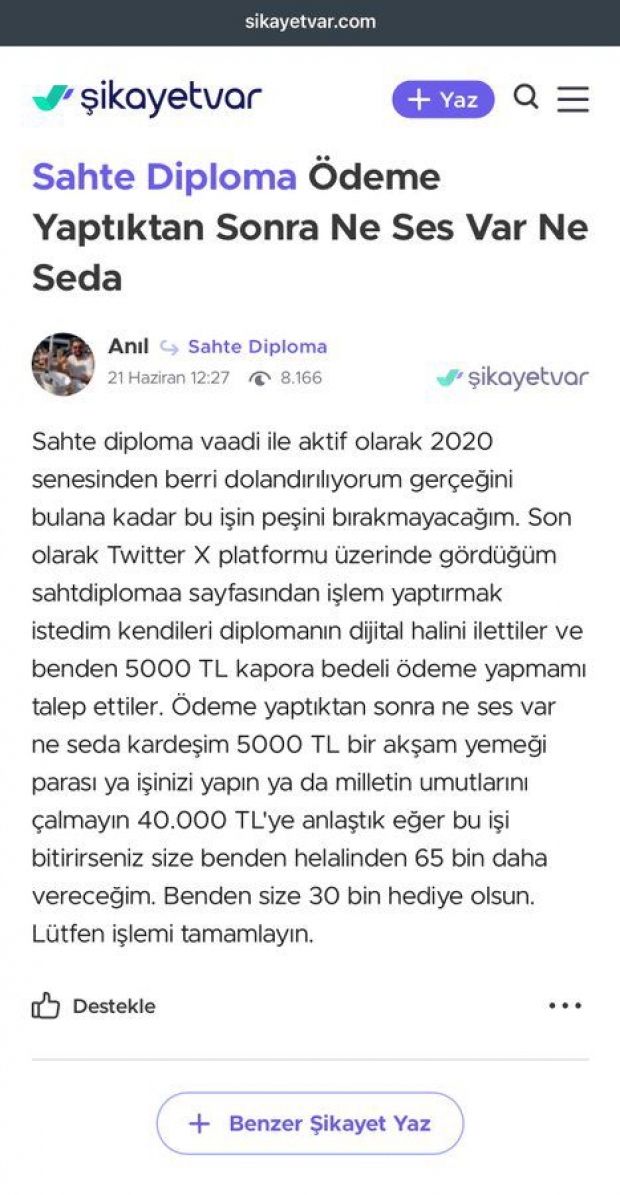Open the three-dot options for the complaint
The image size is (620, 1195).
[565, 1006]
